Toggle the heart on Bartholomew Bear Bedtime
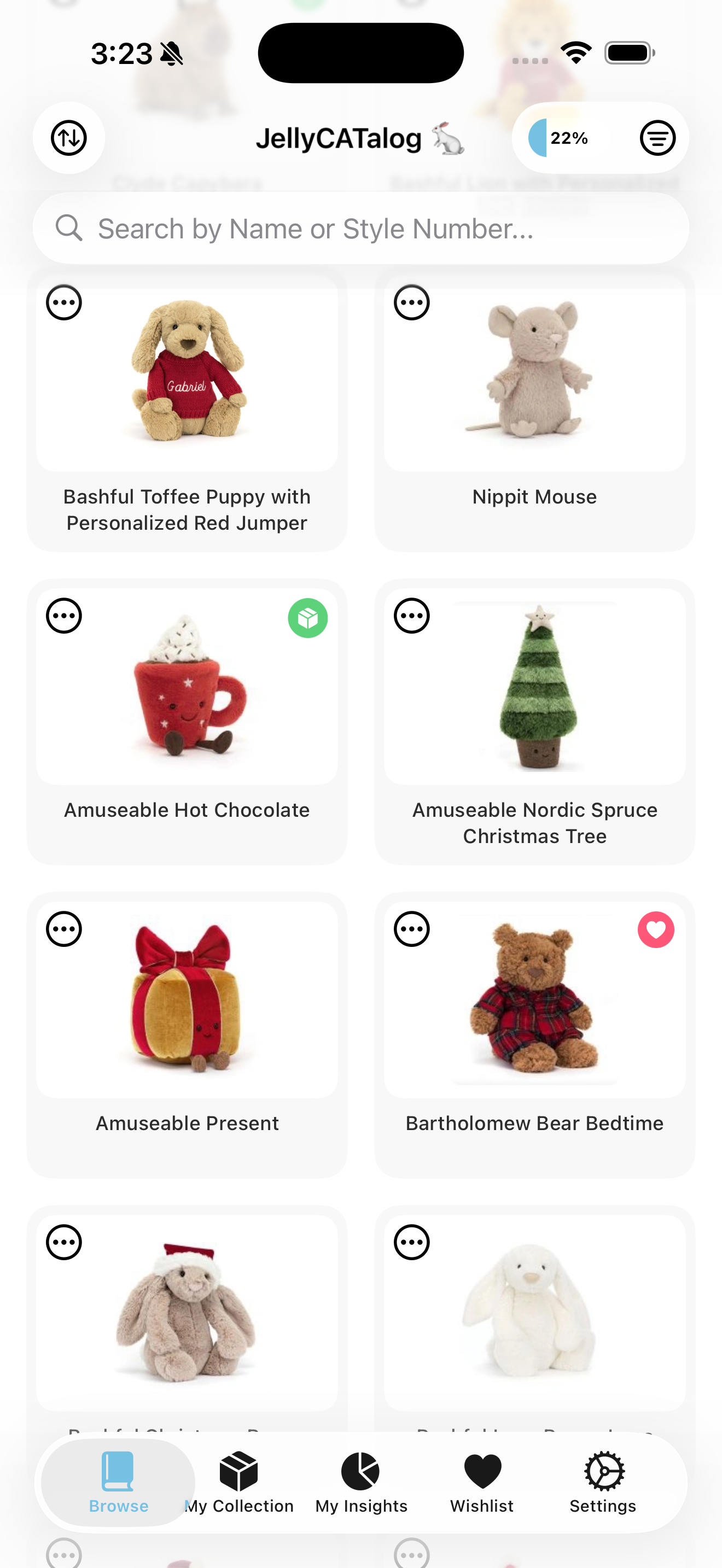The image size is (722, 1568). (x=655, y=929)
